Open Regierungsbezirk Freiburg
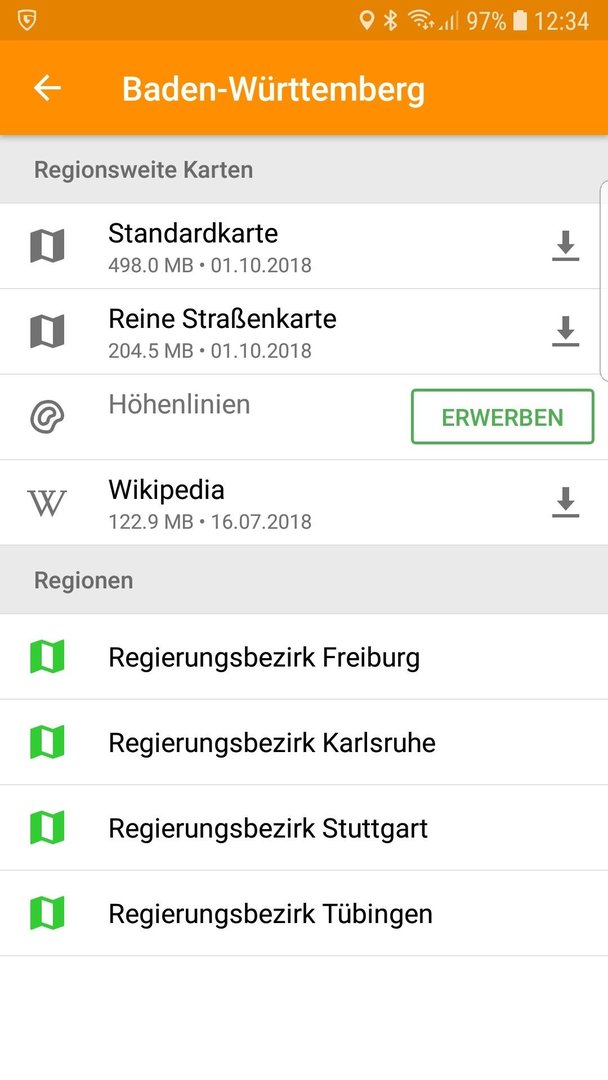This screenshot has height=1080, width=608. click(x=304, y=656)
